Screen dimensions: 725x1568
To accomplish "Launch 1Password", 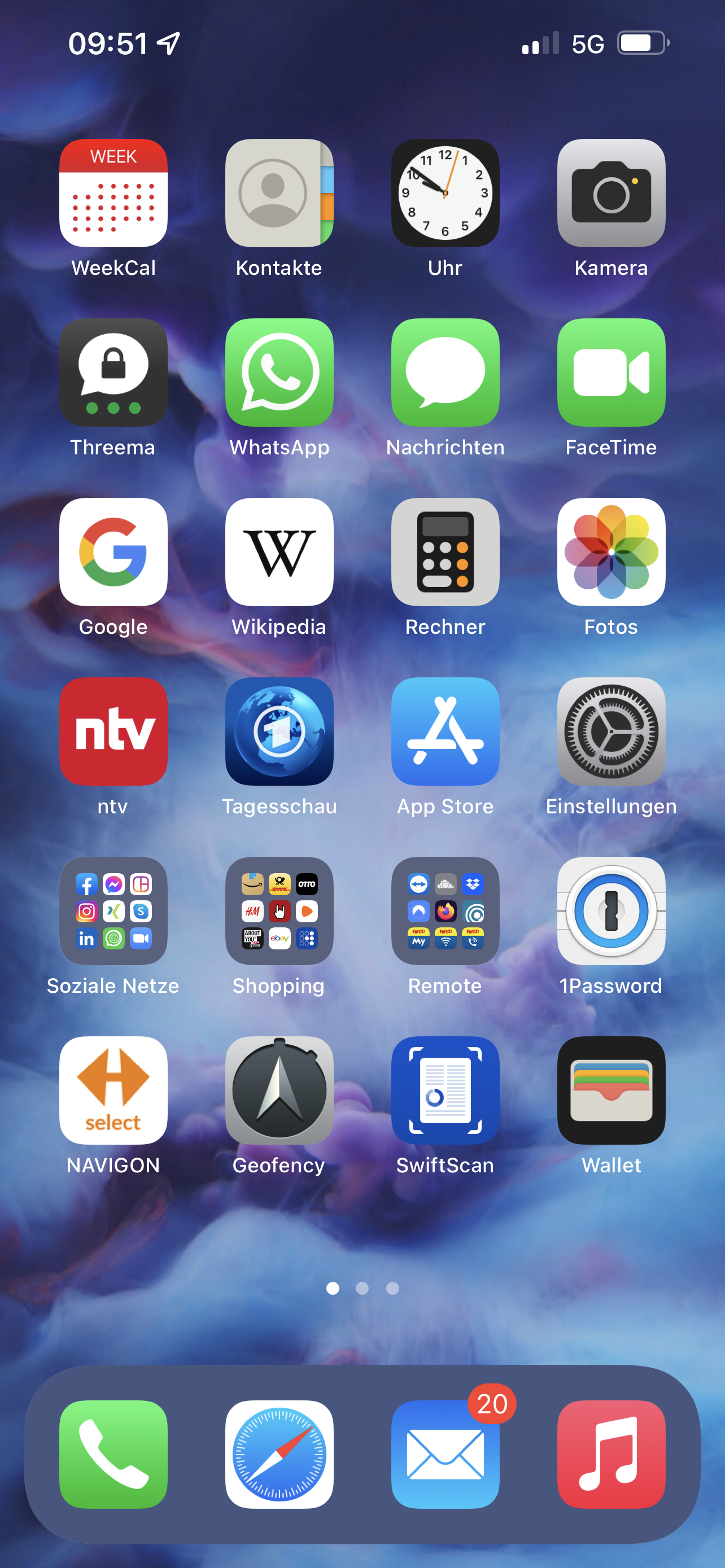I will (x=610, y=911).
